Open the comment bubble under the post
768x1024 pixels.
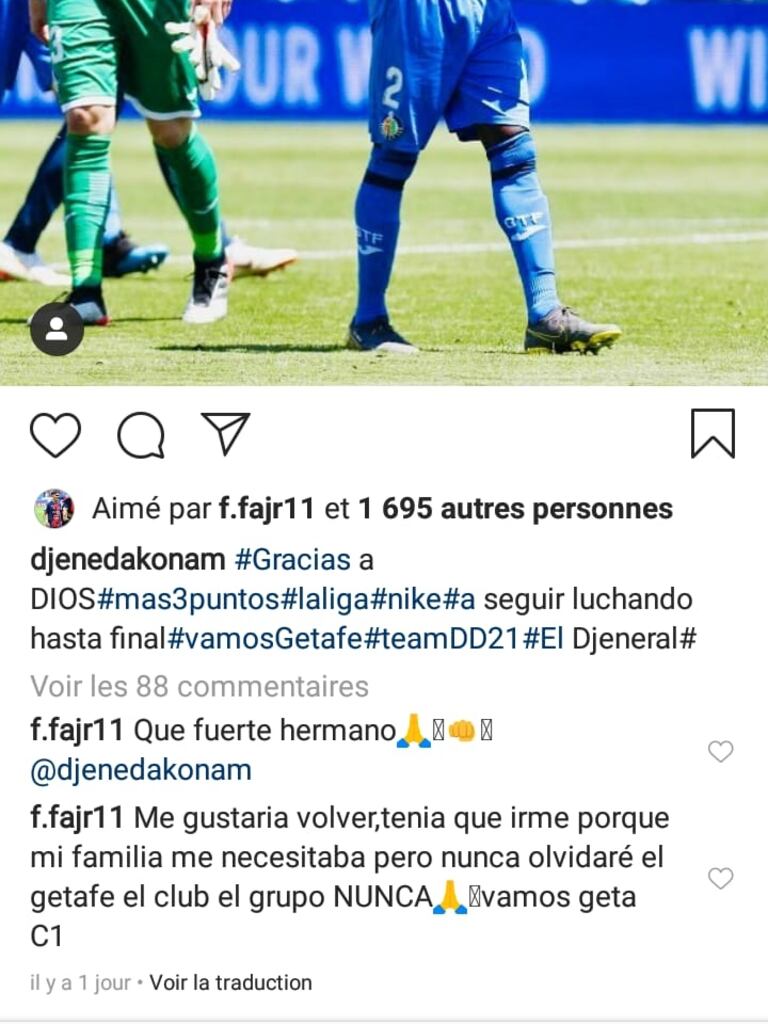141,435
